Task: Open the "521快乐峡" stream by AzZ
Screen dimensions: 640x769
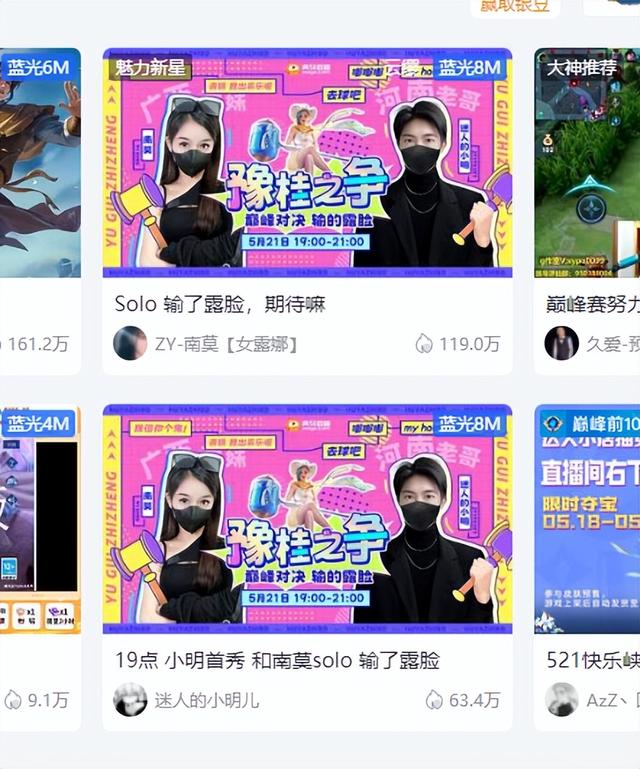Action: pos(587,519)
